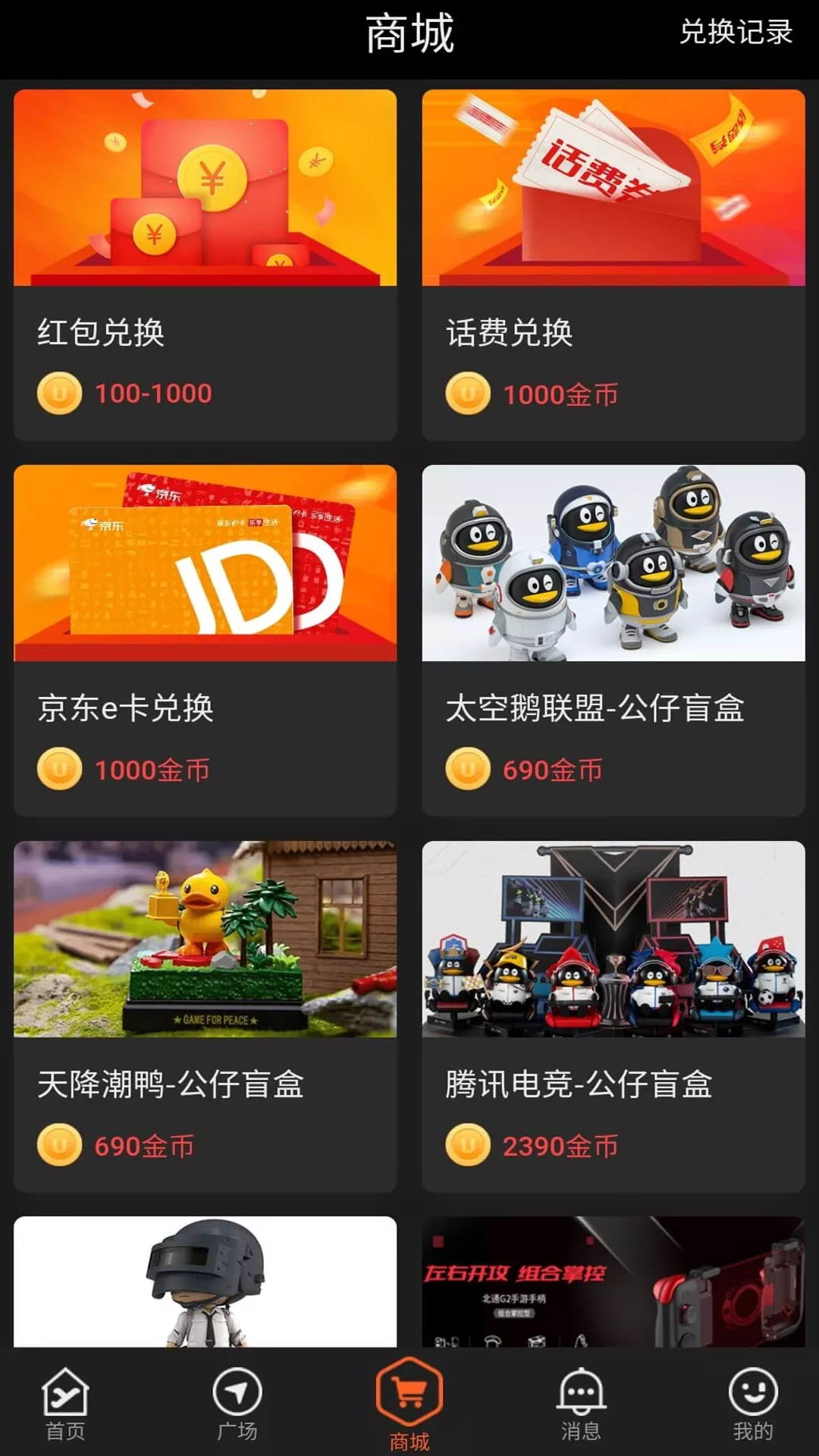Open the 红包兑换 card
The width and height of the screenshot is (819, 1456).
pos(205,265)
